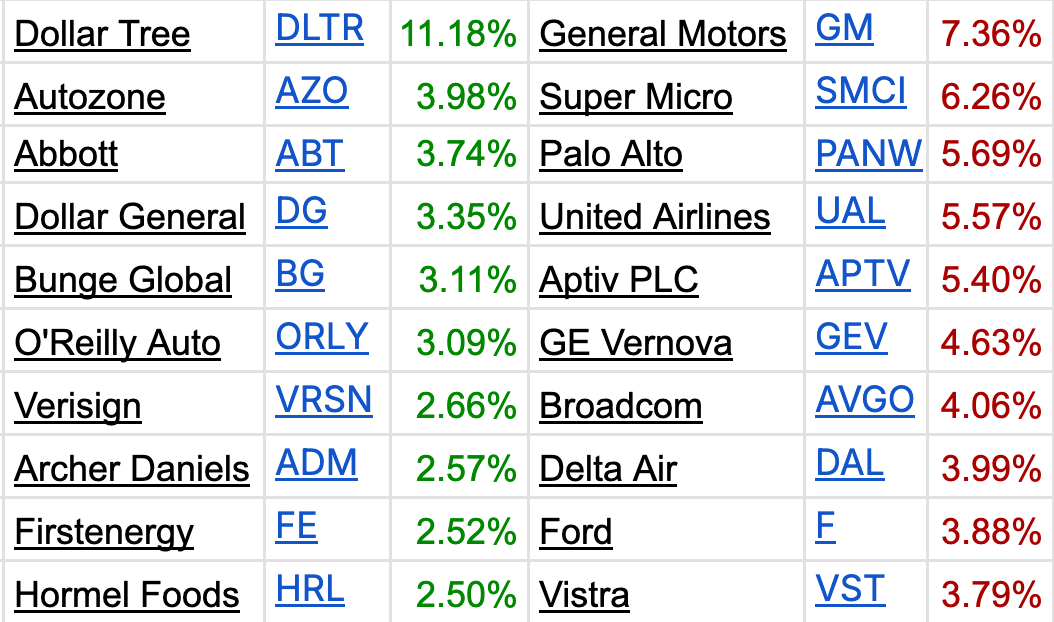Open the AZO ticker symbol

[311, 91]
